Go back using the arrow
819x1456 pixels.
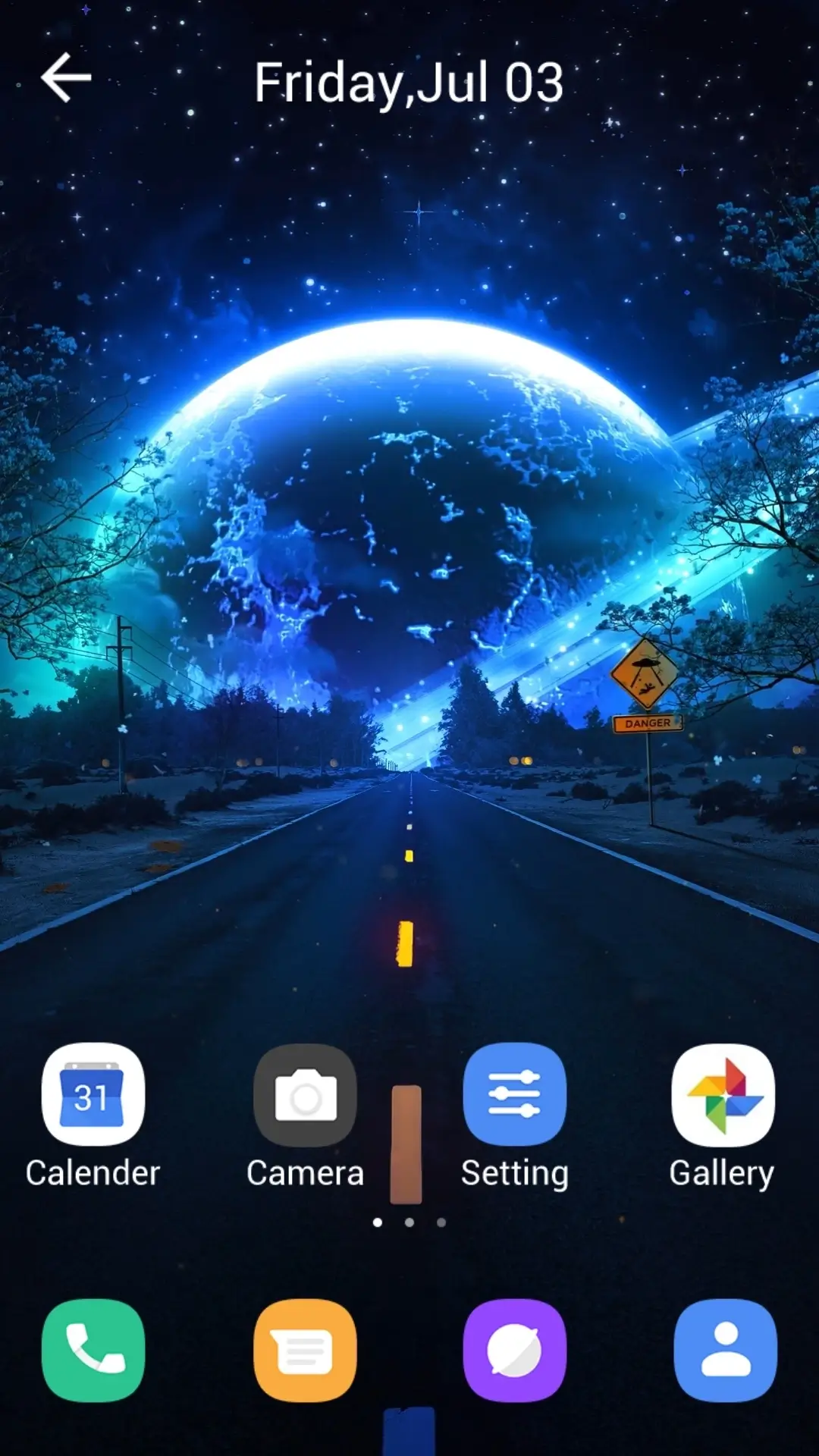point(66,77)
